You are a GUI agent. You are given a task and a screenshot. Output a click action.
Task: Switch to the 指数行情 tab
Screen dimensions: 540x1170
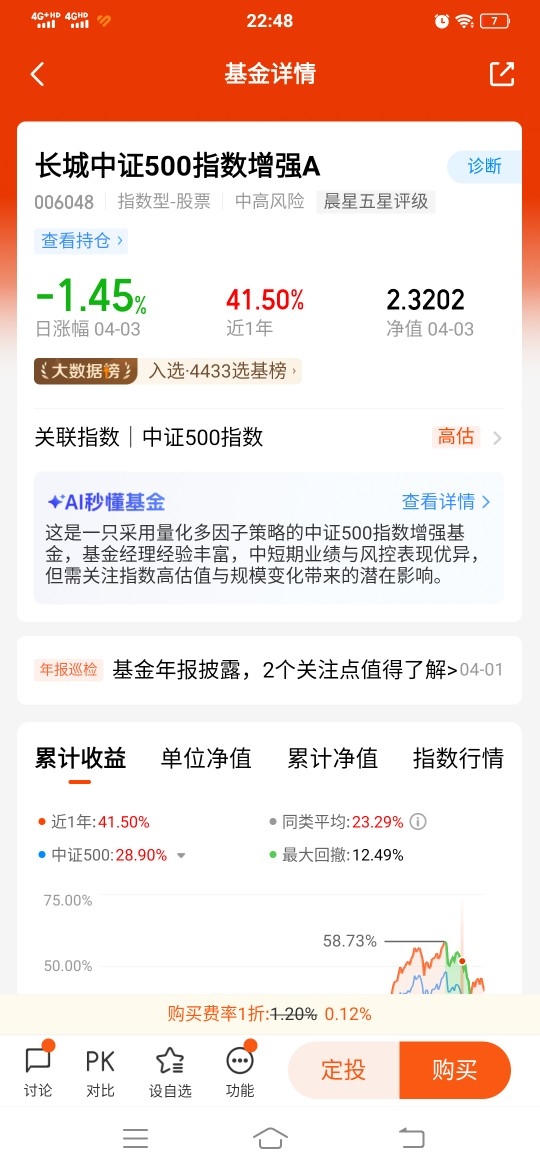[x=458, y=759]
